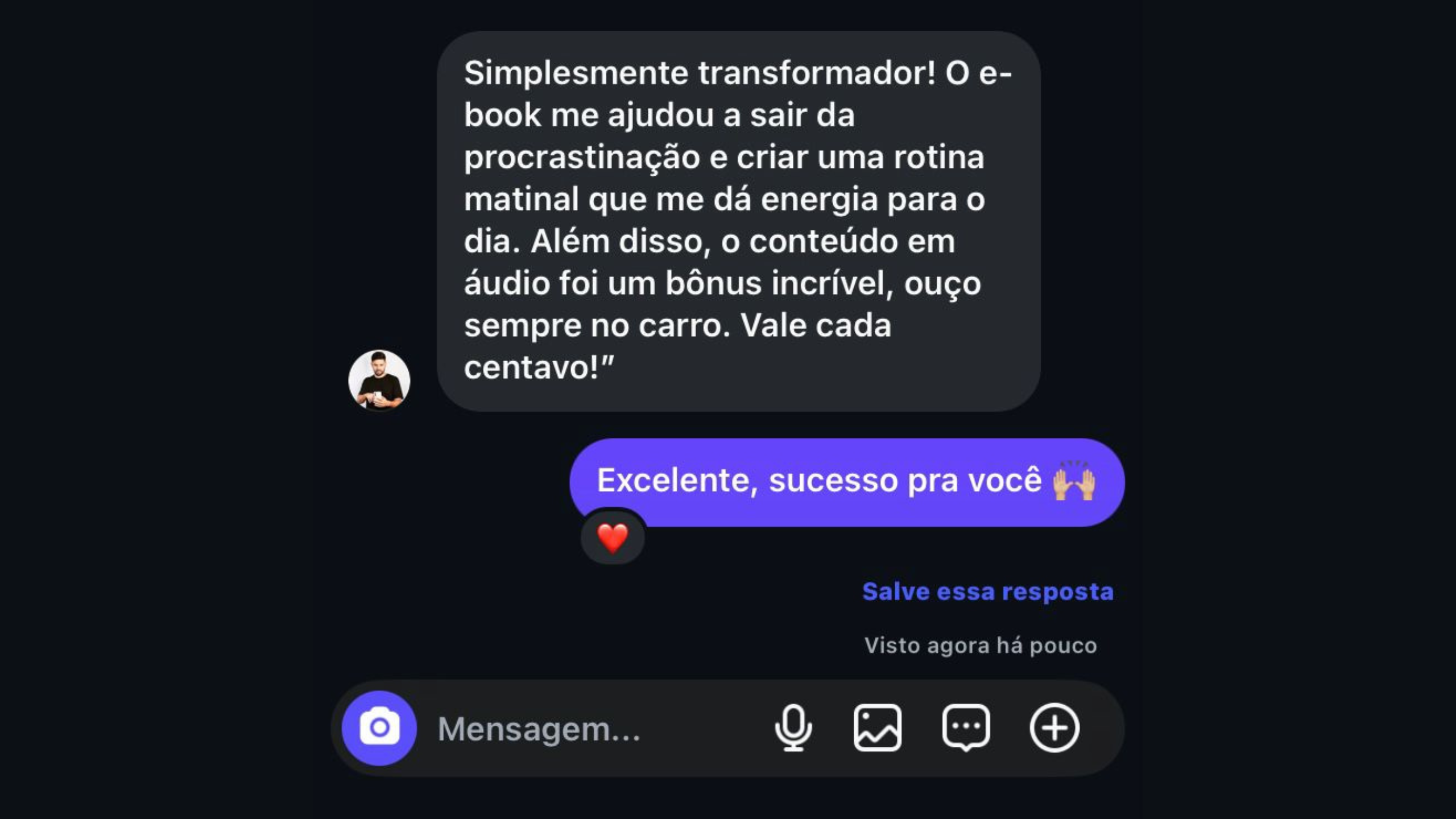Open more options with the plus icon
Screen dimensions: 1456x819
[1054, 728]
